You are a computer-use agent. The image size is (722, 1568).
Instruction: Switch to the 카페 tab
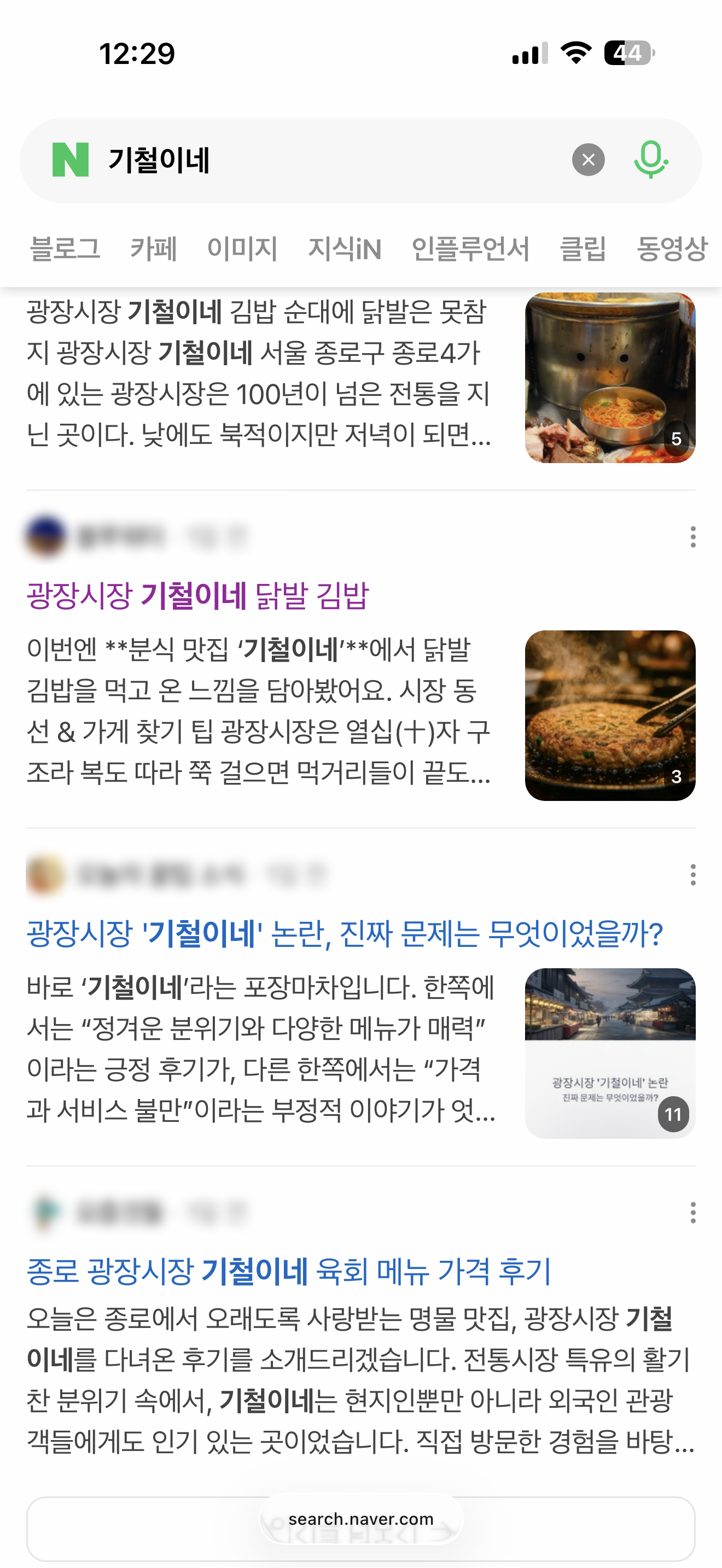coord(153,248)
